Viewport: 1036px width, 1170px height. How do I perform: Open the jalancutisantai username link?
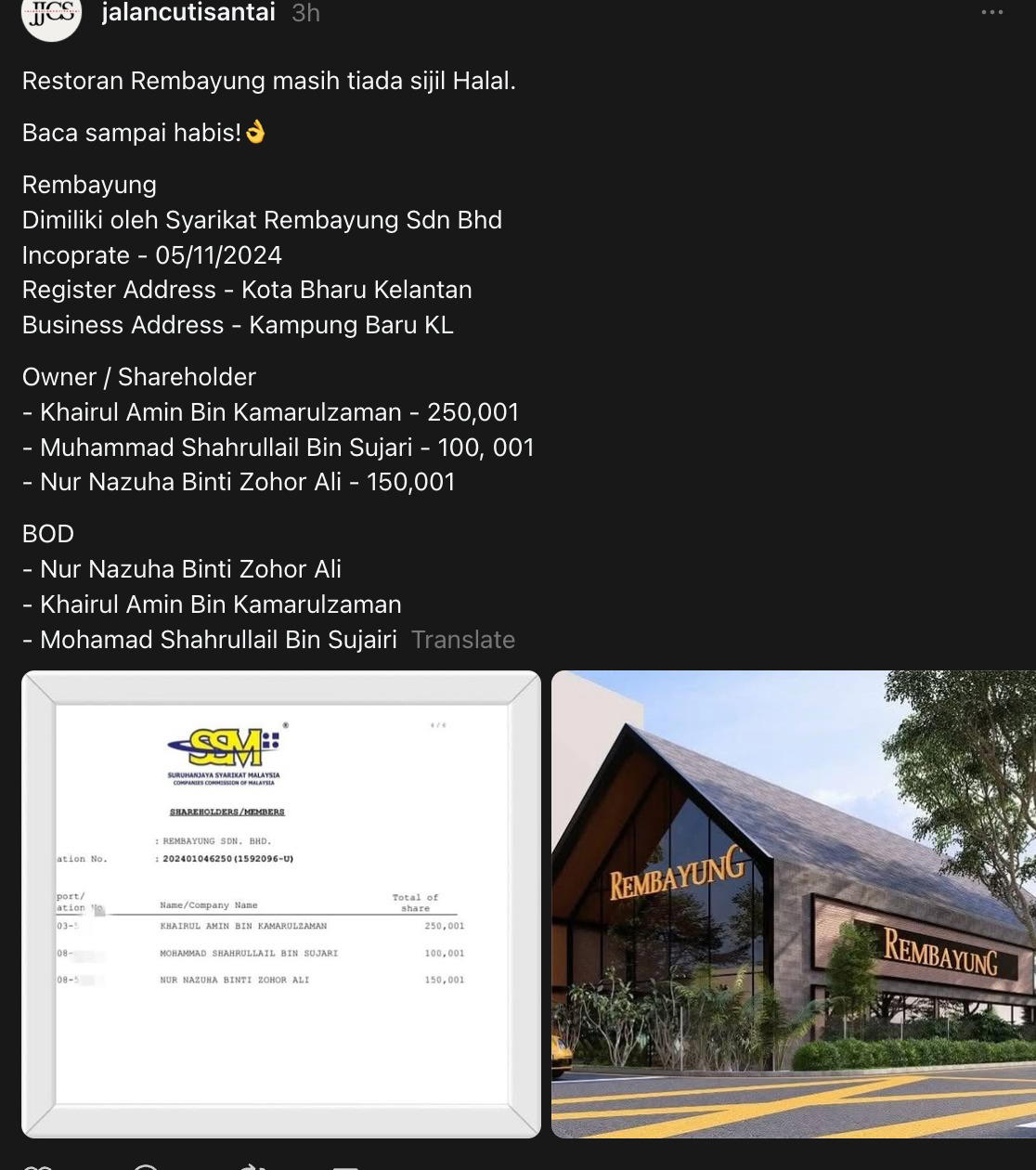coord(188,13)
